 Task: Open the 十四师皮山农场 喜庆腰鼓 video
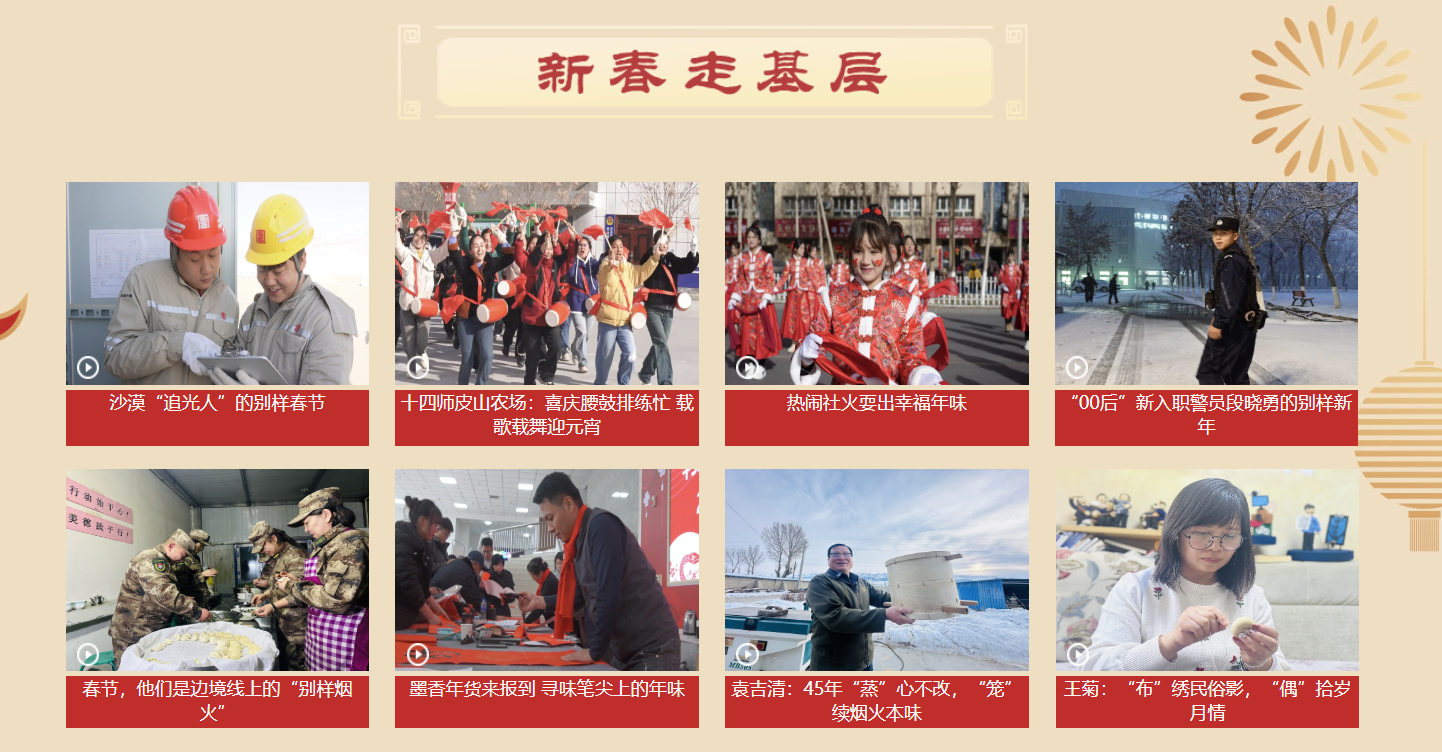click(546, 284)
